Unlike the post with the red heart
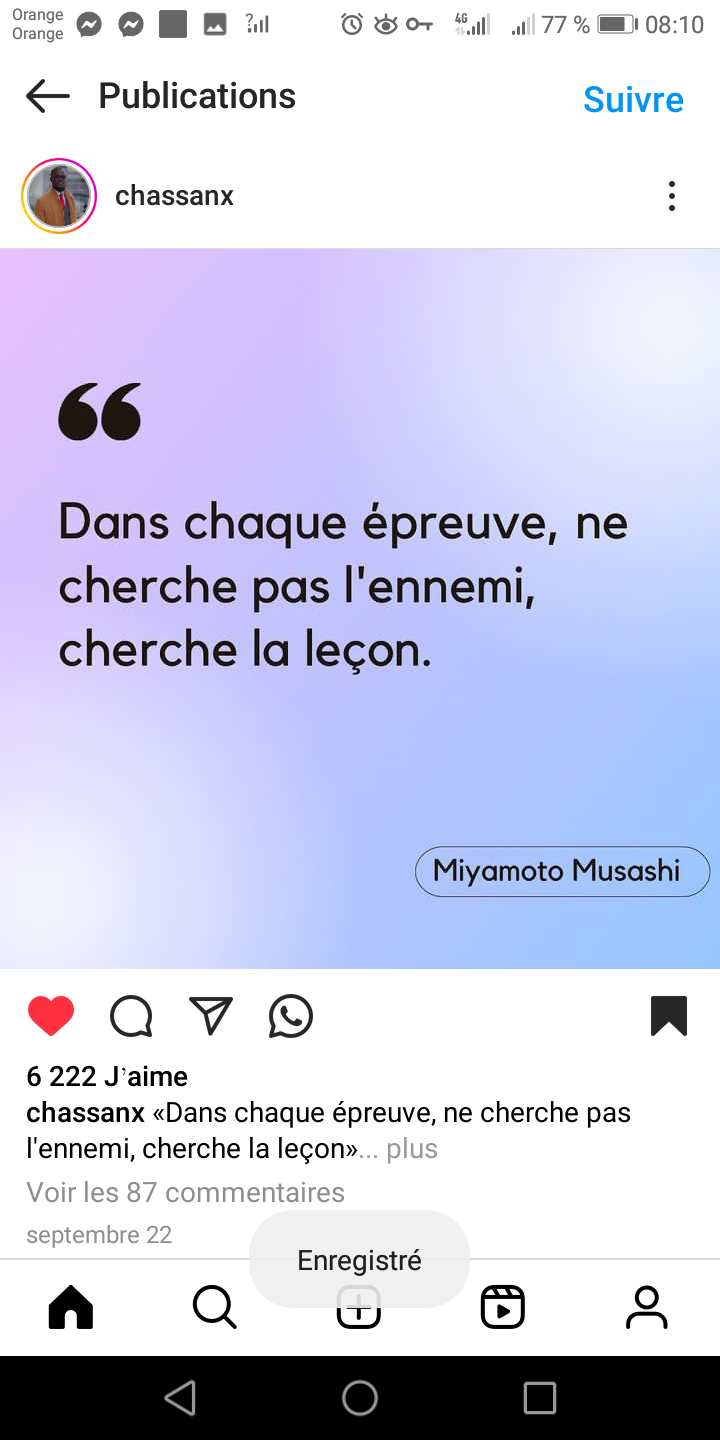 click(51, 1016)
